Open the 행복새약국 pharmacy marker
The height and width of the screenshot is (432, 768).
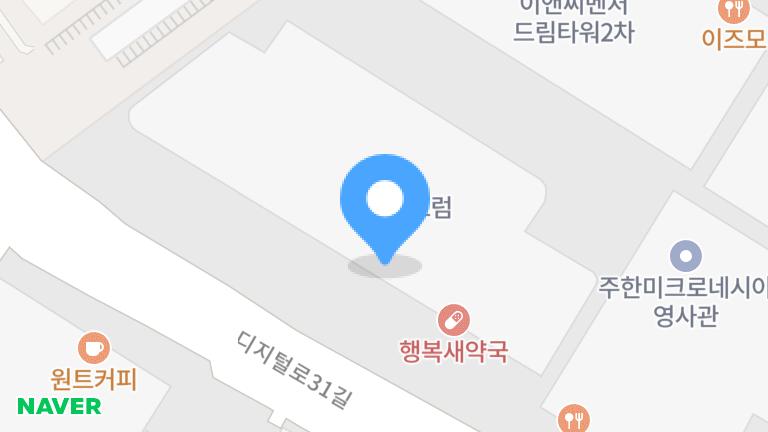pyautogui.click(x=453, y=321)
